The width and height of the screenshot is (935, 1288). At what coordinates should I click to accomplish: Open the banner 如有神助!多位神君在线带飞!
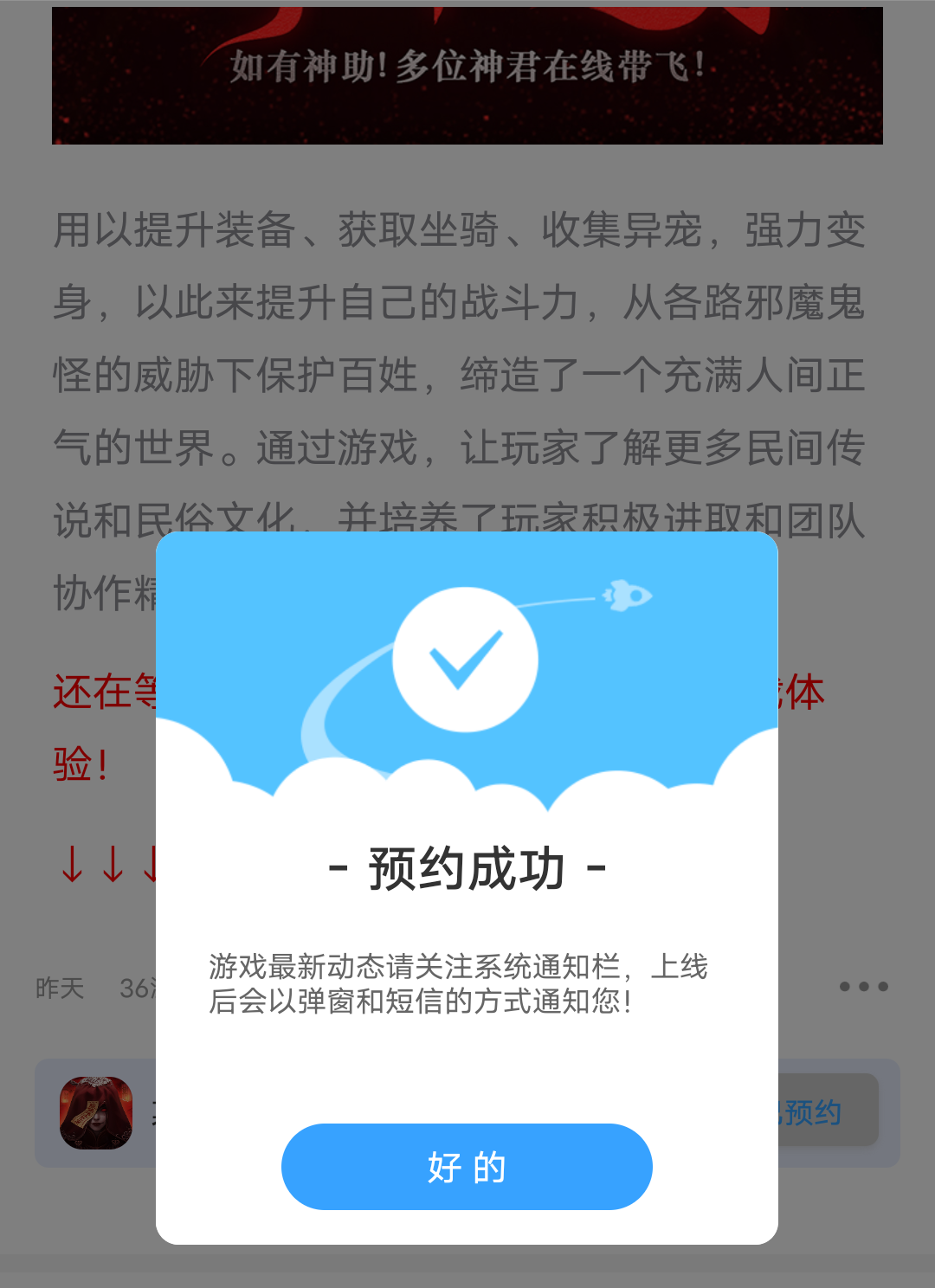pyautogui.click(x=467, y=74)
